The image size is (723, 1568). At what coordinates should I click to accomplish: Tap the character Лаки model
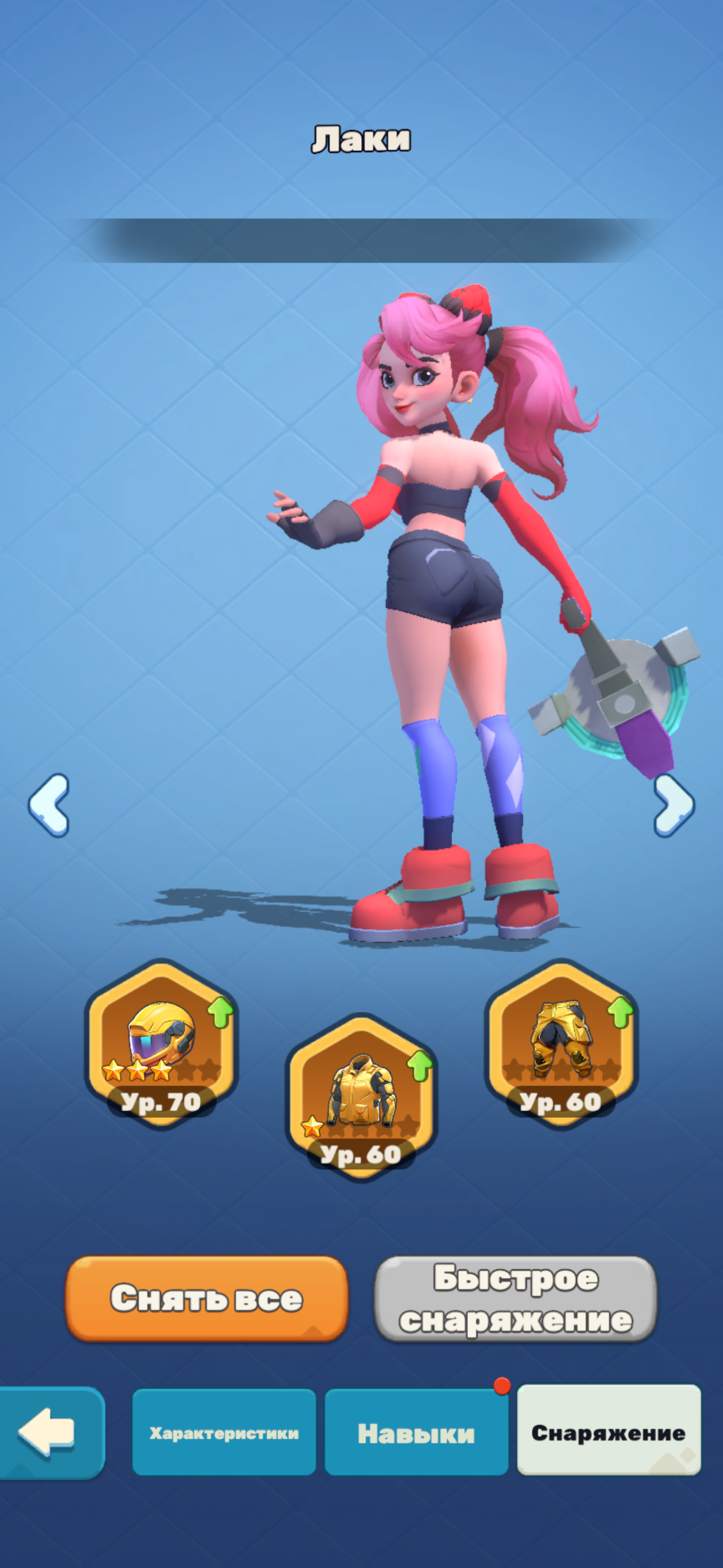pyautogui.click(x=442, y=583)
